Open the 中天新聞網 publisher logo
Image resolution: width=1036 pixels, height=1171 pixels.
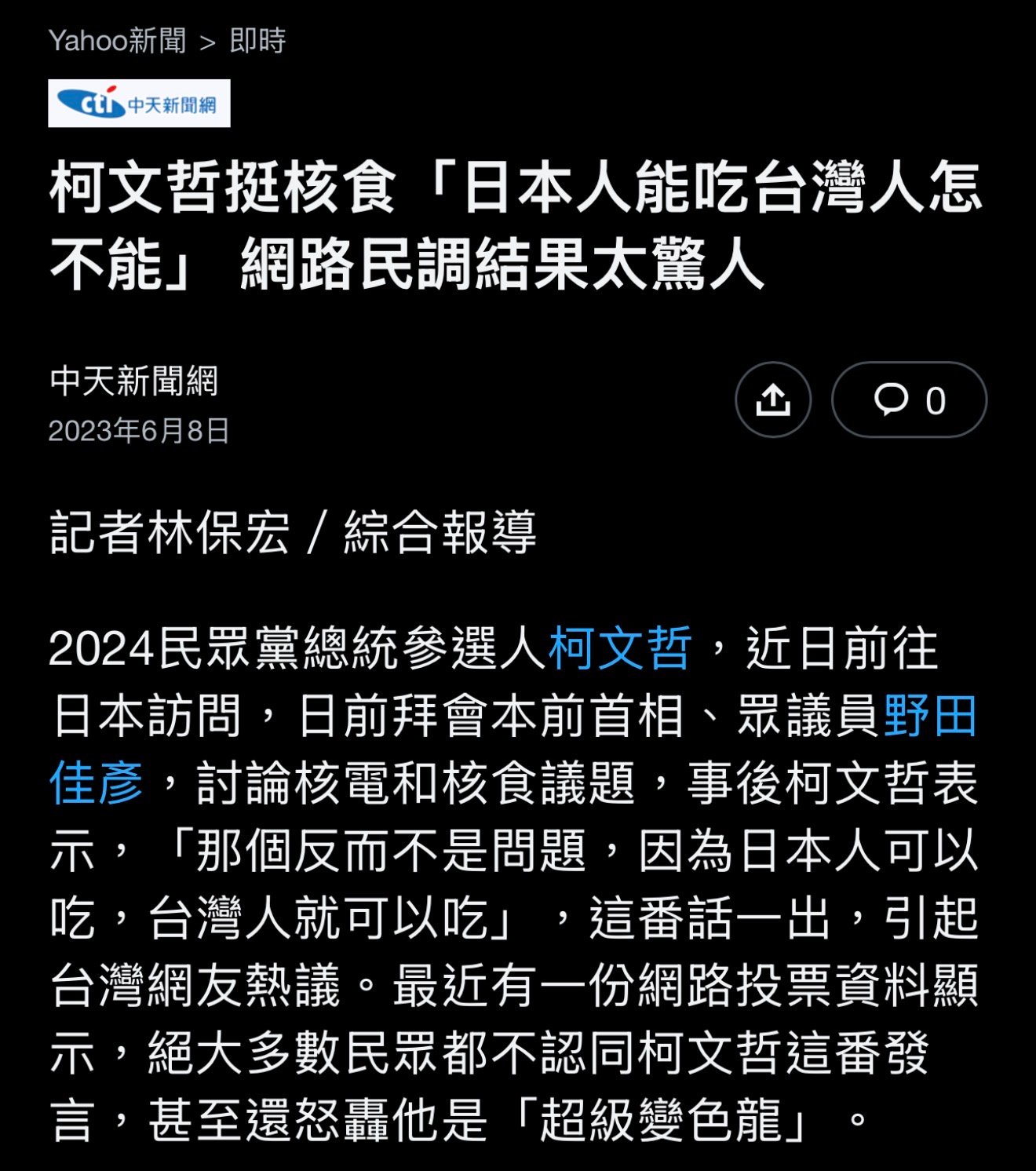139,104
